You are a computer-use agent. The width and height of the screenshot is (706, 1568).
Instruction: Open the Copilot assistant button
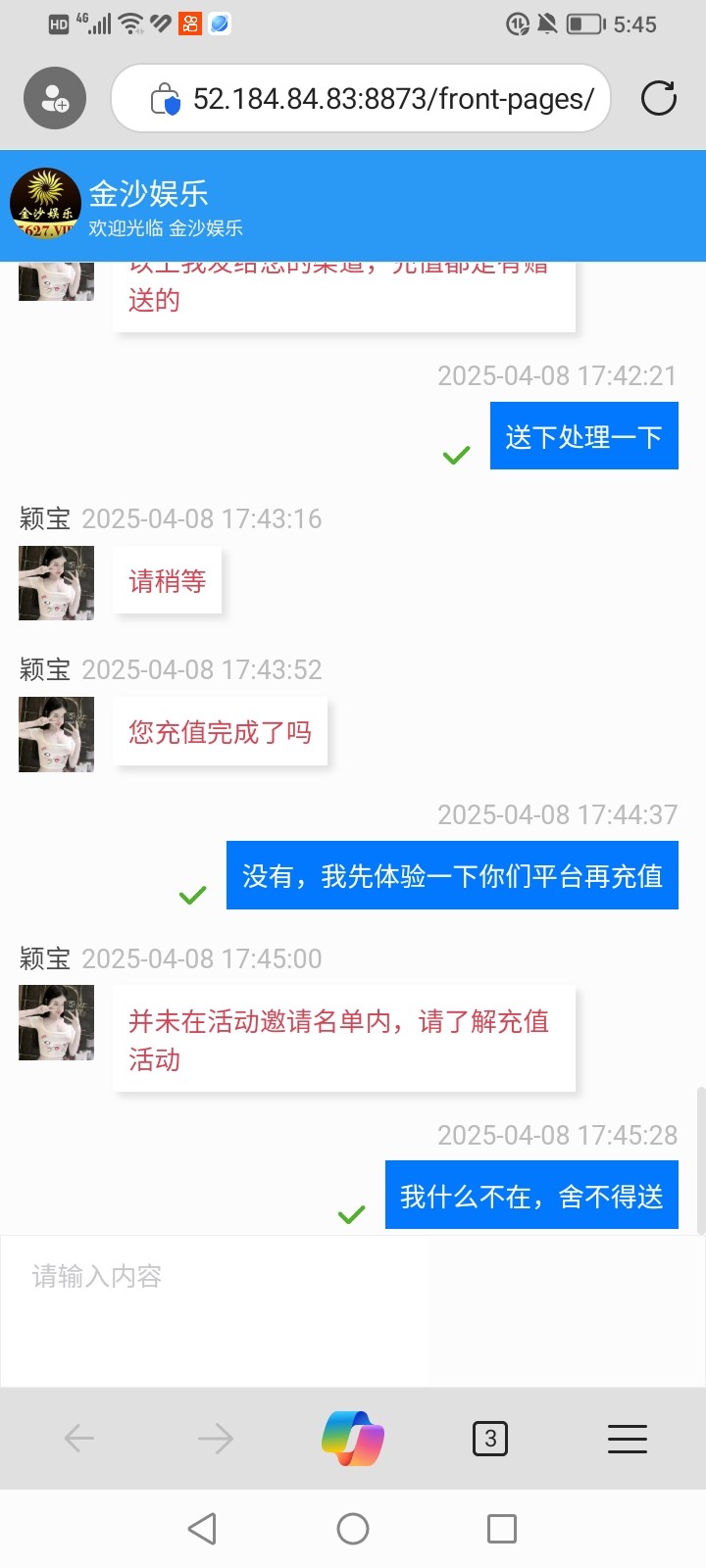tap(353, 1439)
